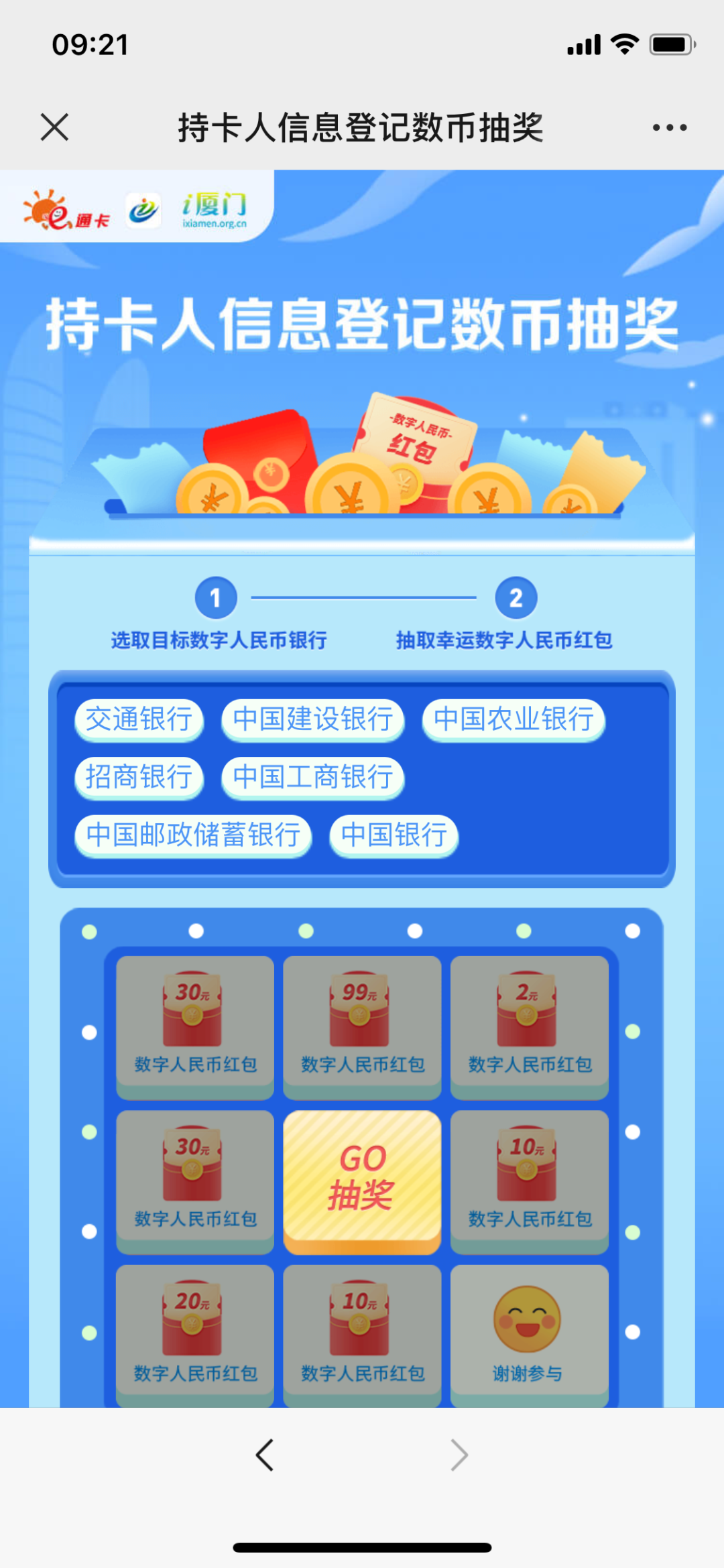Open the three-dot overflow menu
724x1568 pixels.
[x=669, y=127]
